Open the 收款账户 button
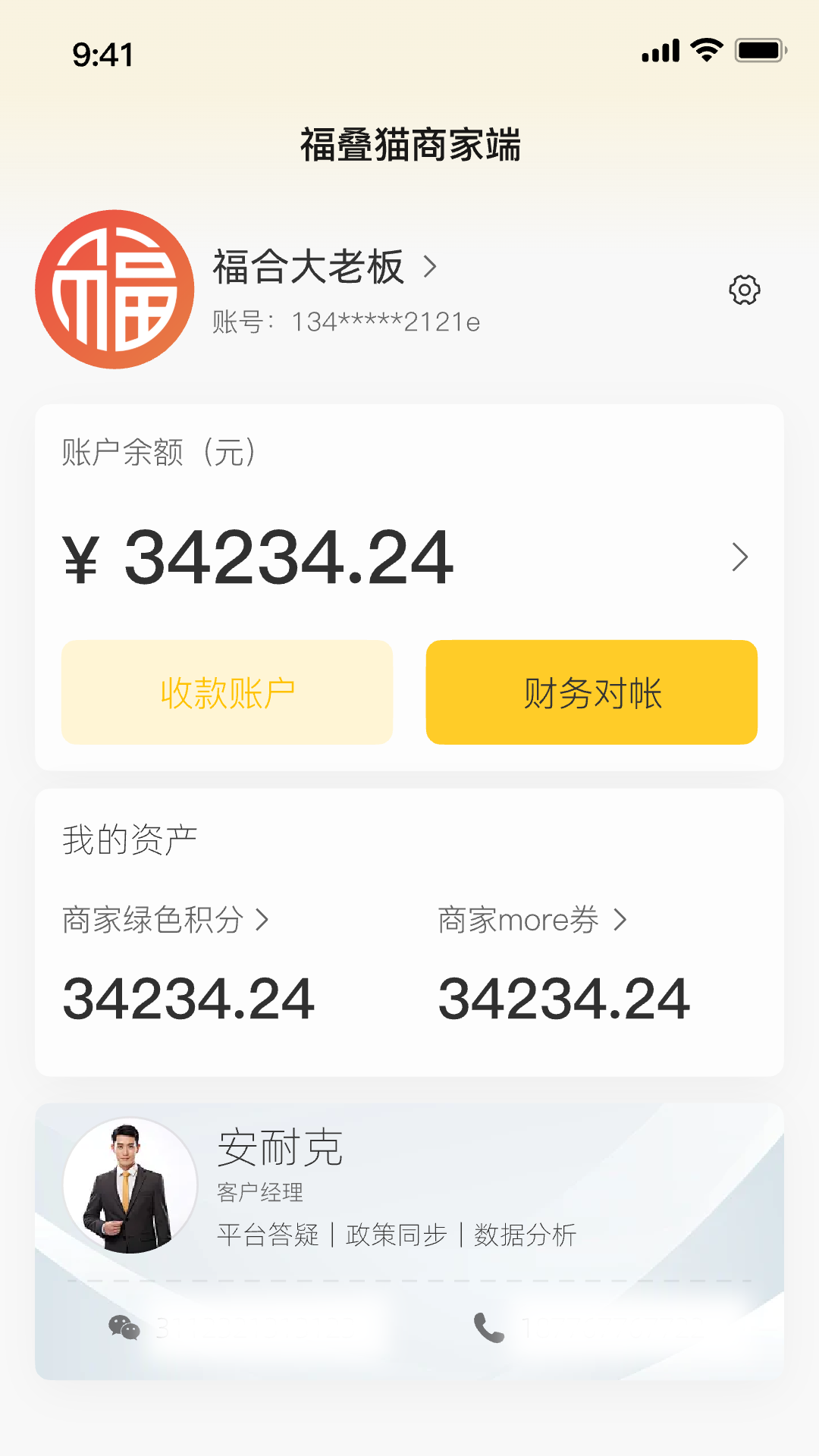The width and height of the screenshot is (819, 1456). coord(227,691)
